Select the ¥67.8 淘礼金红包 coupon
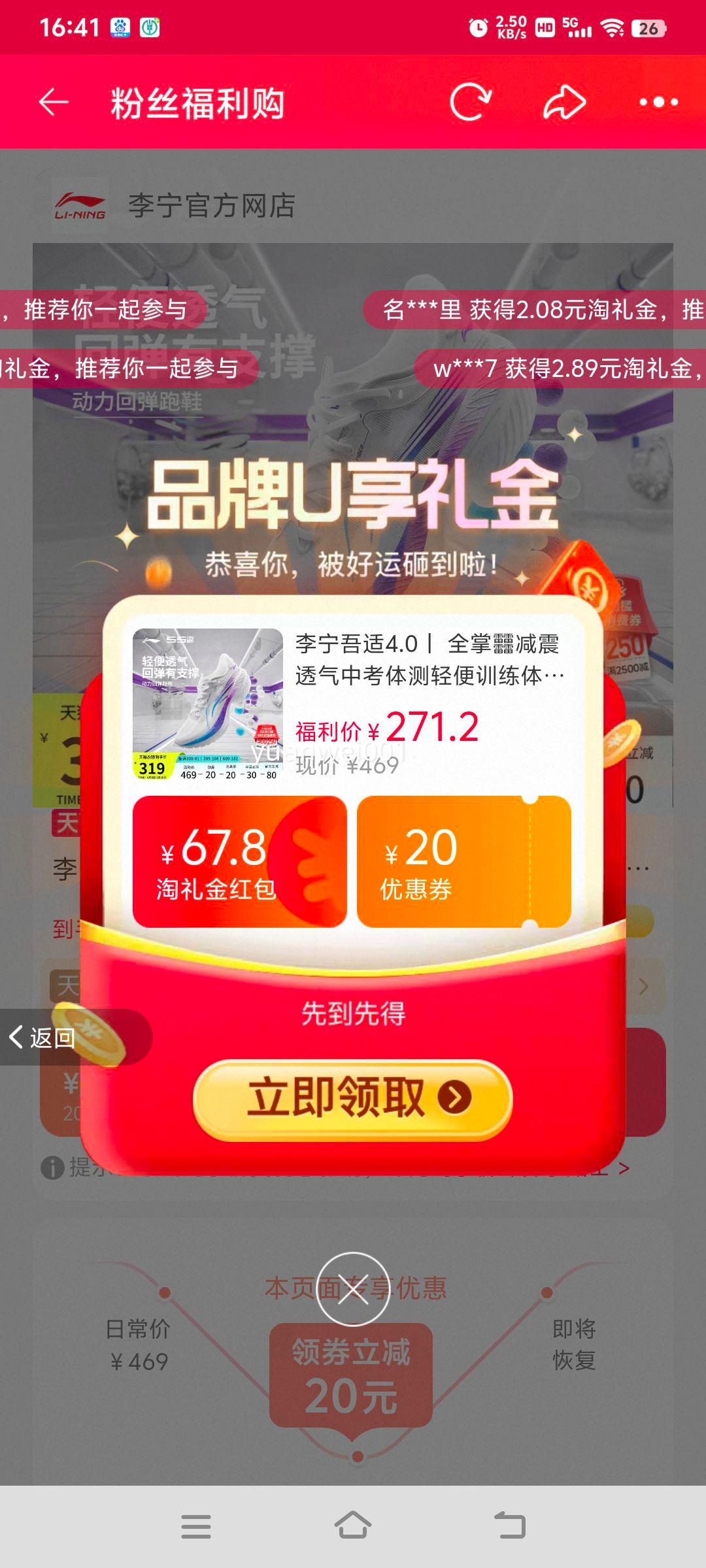 [239, 861]
